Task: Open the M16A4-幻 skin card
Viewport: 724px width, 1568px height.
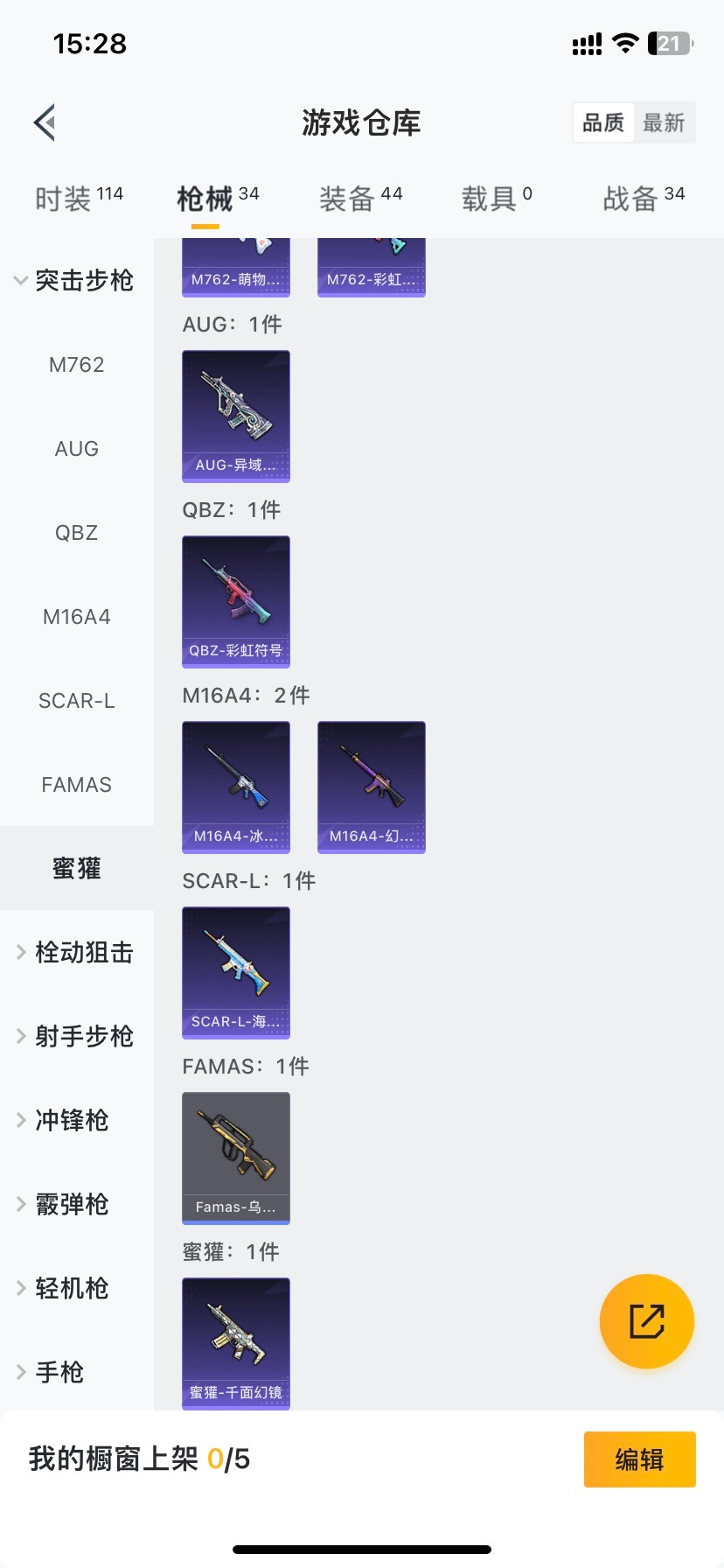Action: 372,787
